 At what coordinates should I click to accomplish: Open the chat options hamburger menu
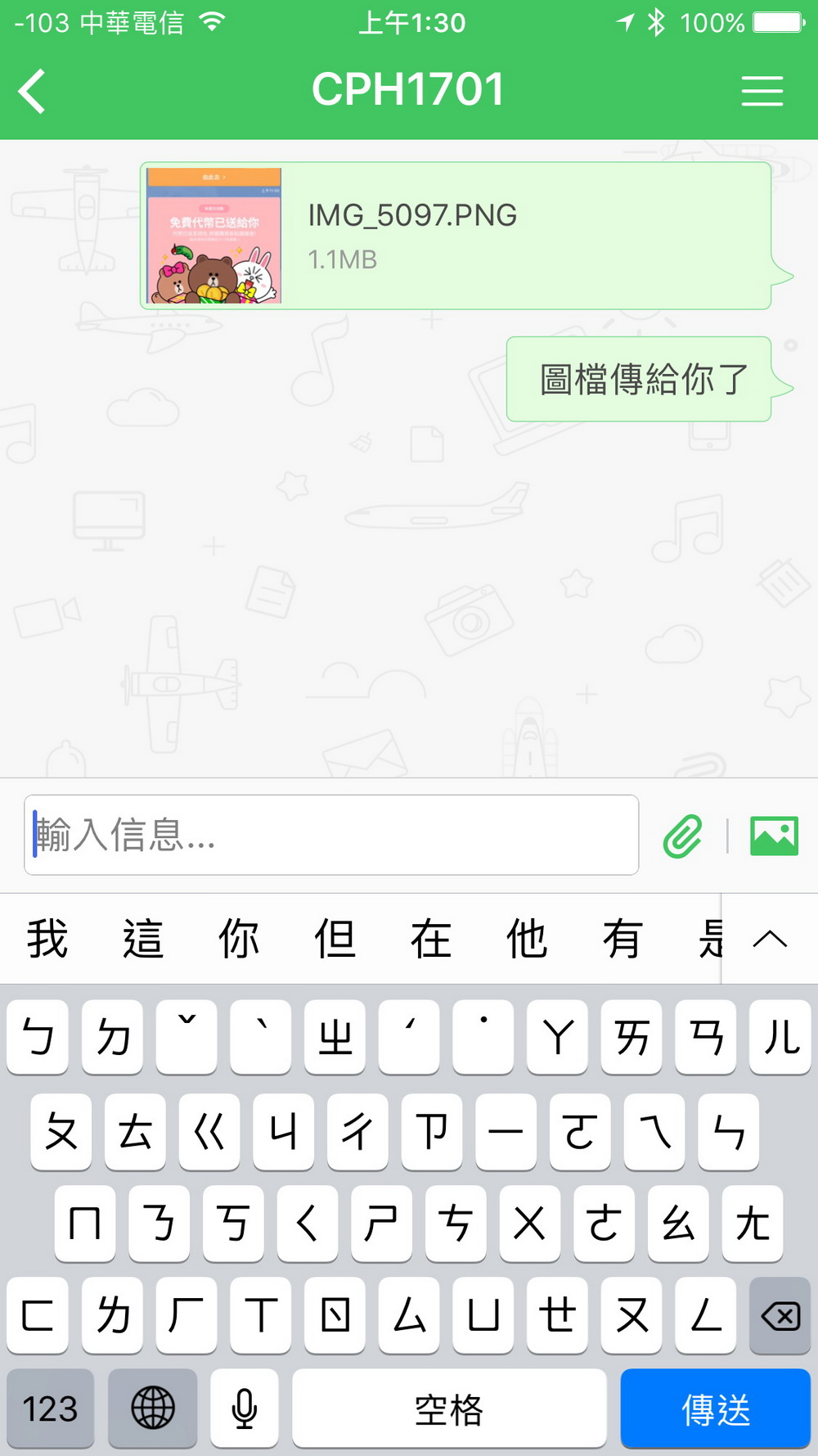coord(762,90)
